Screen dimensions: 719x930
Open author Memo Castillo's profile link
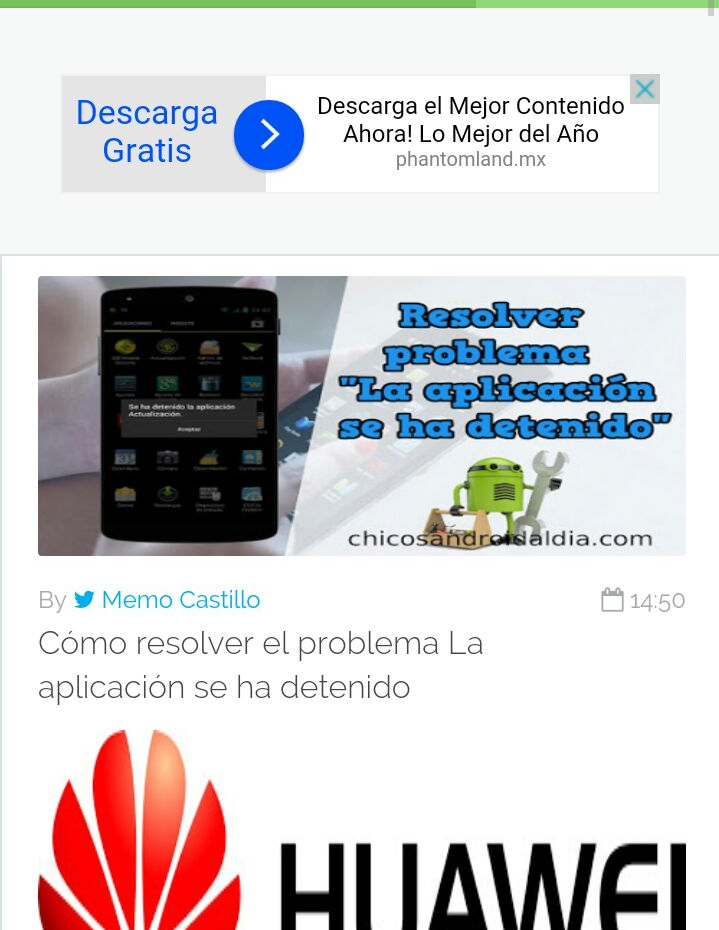[x=180, y=600]
